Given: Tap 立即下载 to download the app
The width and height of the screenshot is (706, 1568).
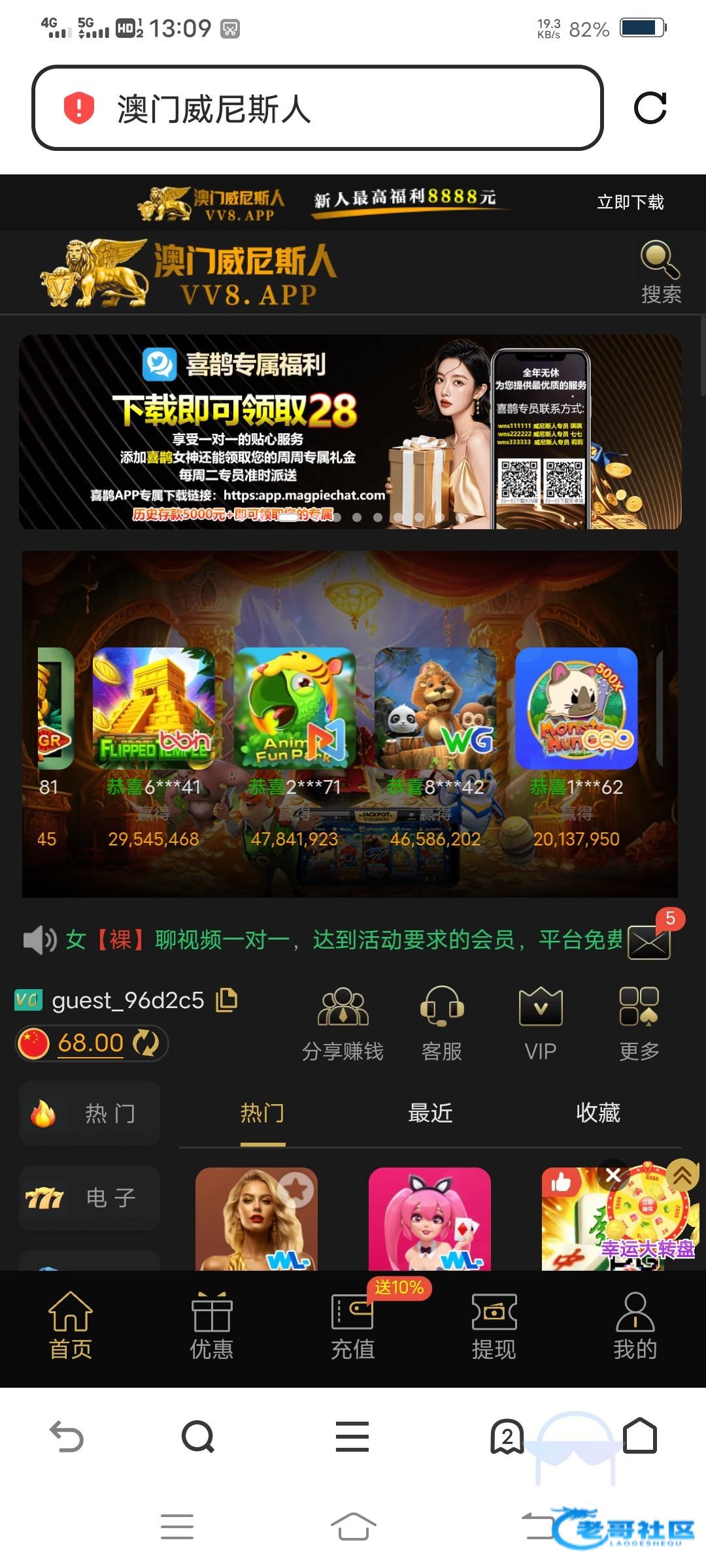Looking at the screenshot, I should tap(630, 203).
